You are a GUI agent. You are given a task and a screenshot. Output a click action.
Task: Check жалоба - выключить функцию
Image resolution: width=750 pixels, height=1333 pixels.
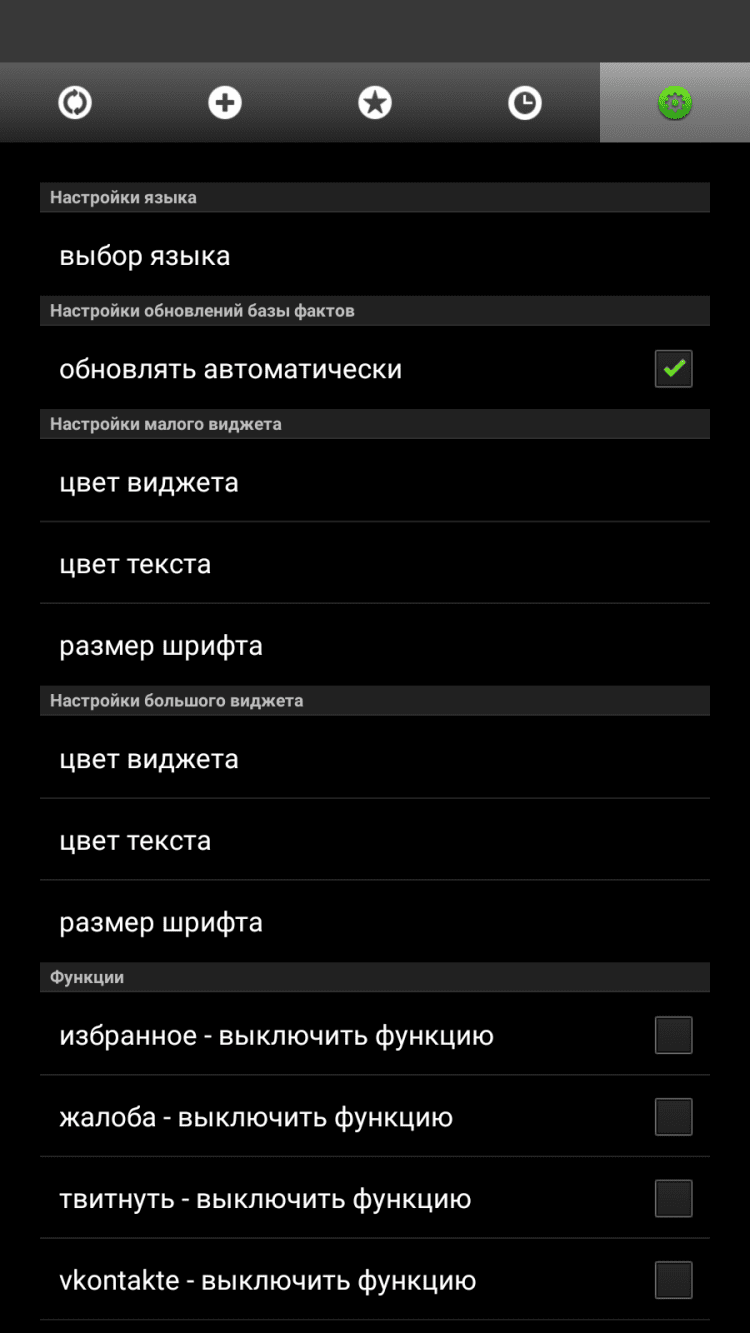point(673,1117)
